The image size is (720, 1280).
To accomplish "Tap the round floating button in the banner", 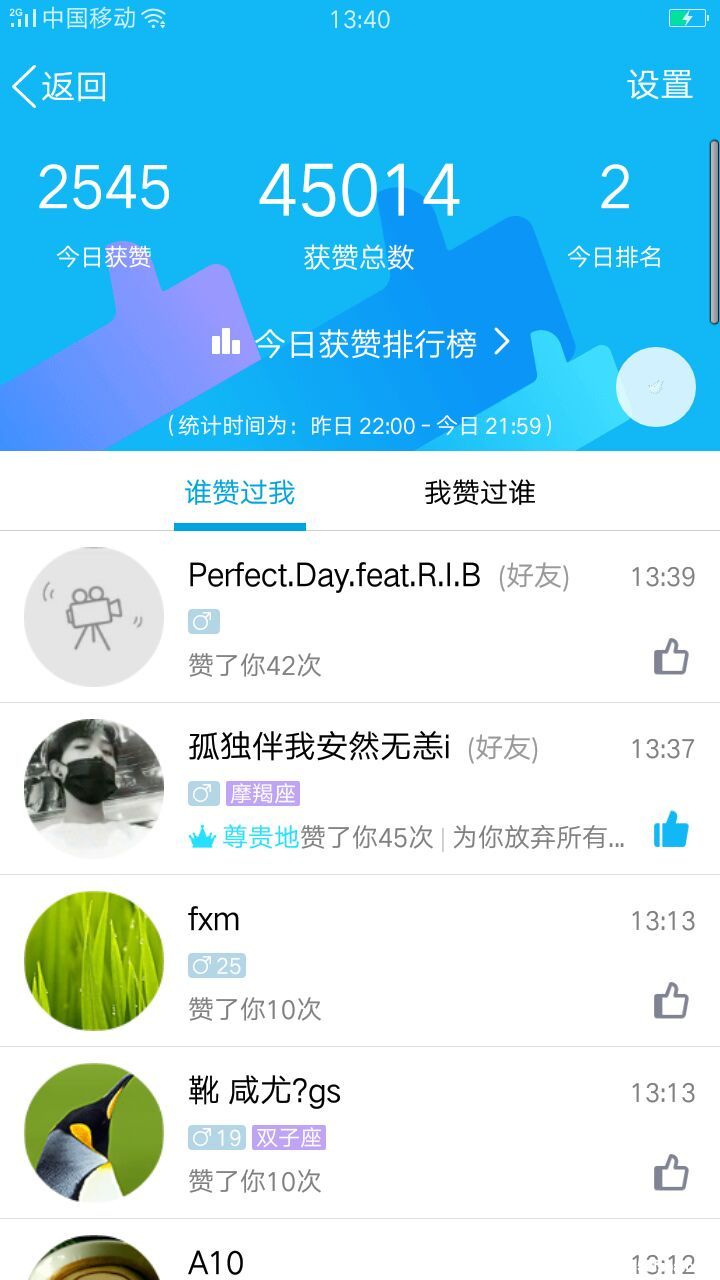I will pos(655,387).
